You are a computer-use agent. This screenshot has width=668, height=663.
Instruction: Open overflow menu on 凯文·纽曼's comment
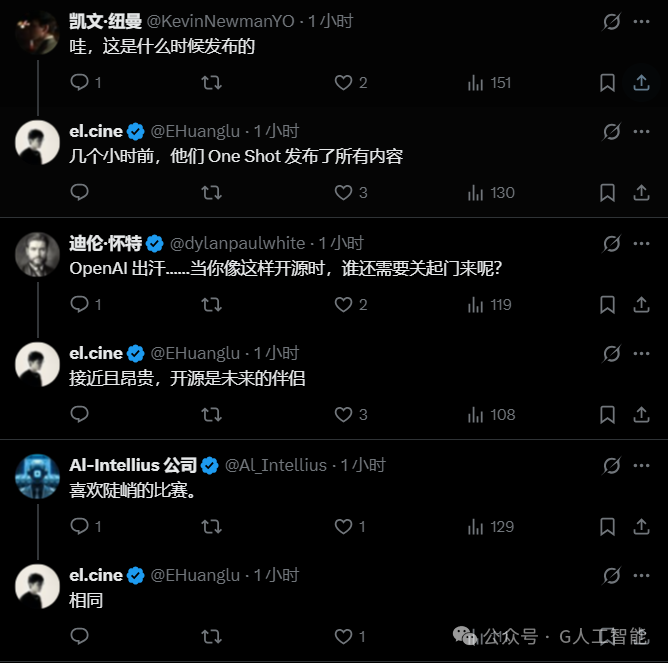pyautogui.click(x=641, y=22)
